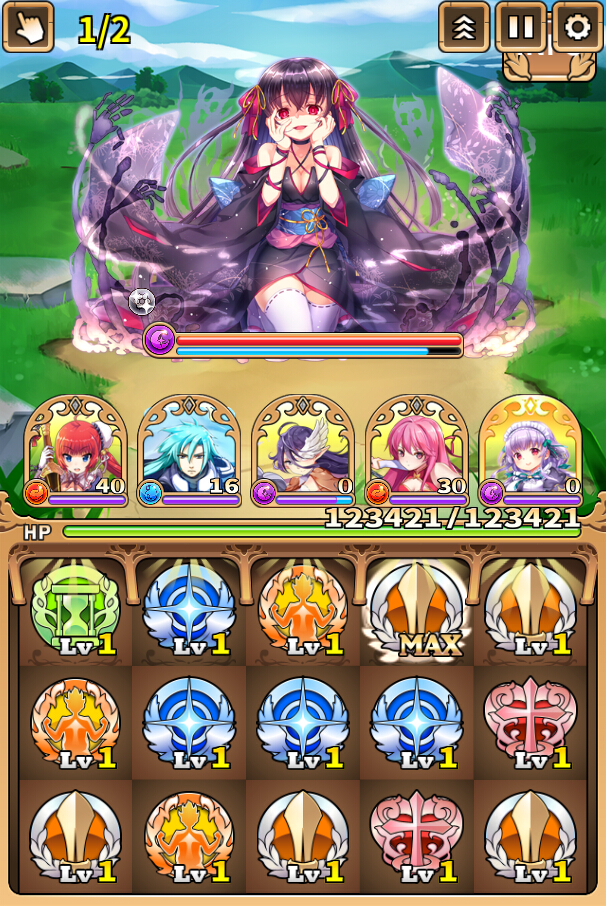Tap the hand pointer icon
The height and width of the screenshot is (906, 606).
coord(28,27)
